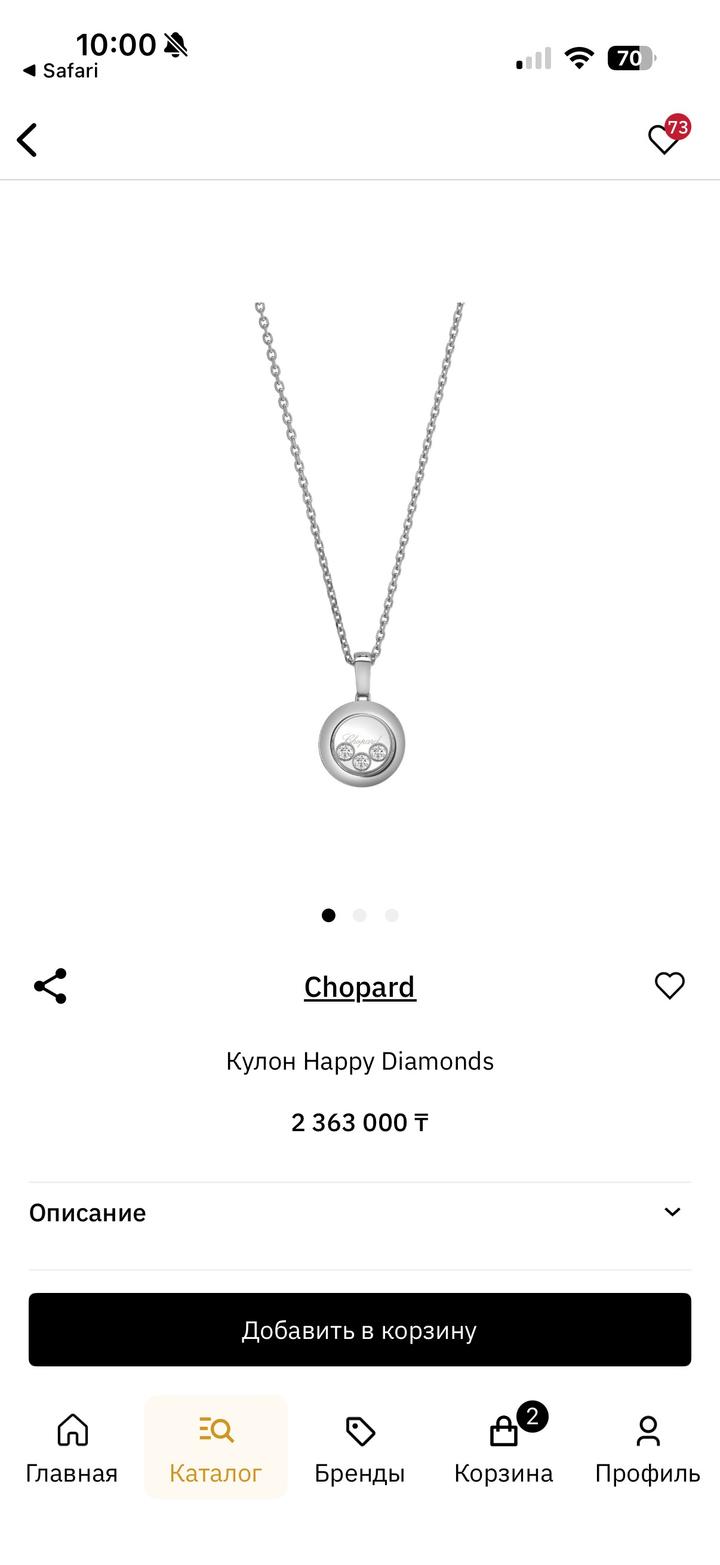Open the Chopard brand link
720x1565 pixels.
point(360,987)
